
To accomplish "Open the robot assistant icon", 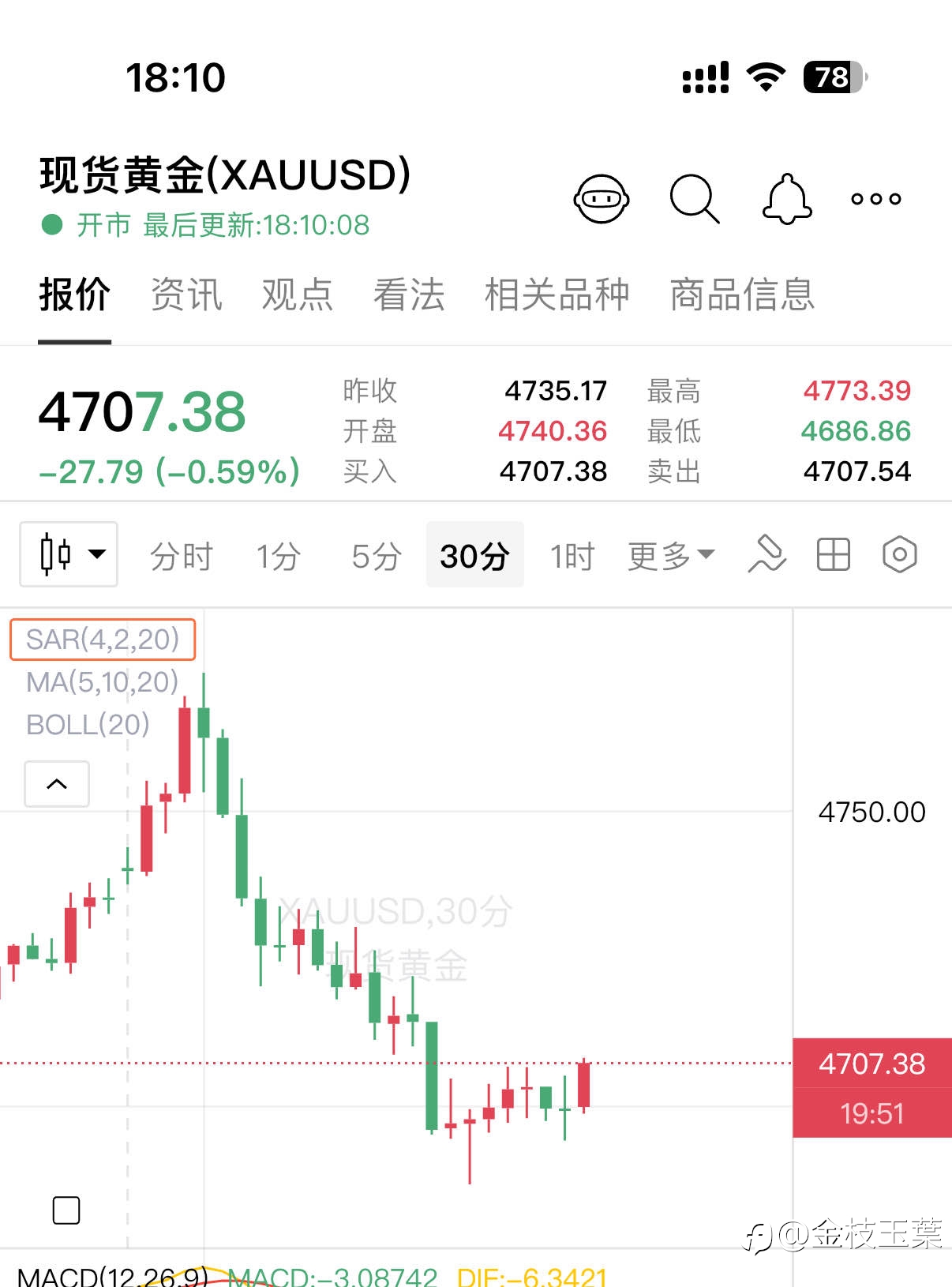I will pos(601,199).
